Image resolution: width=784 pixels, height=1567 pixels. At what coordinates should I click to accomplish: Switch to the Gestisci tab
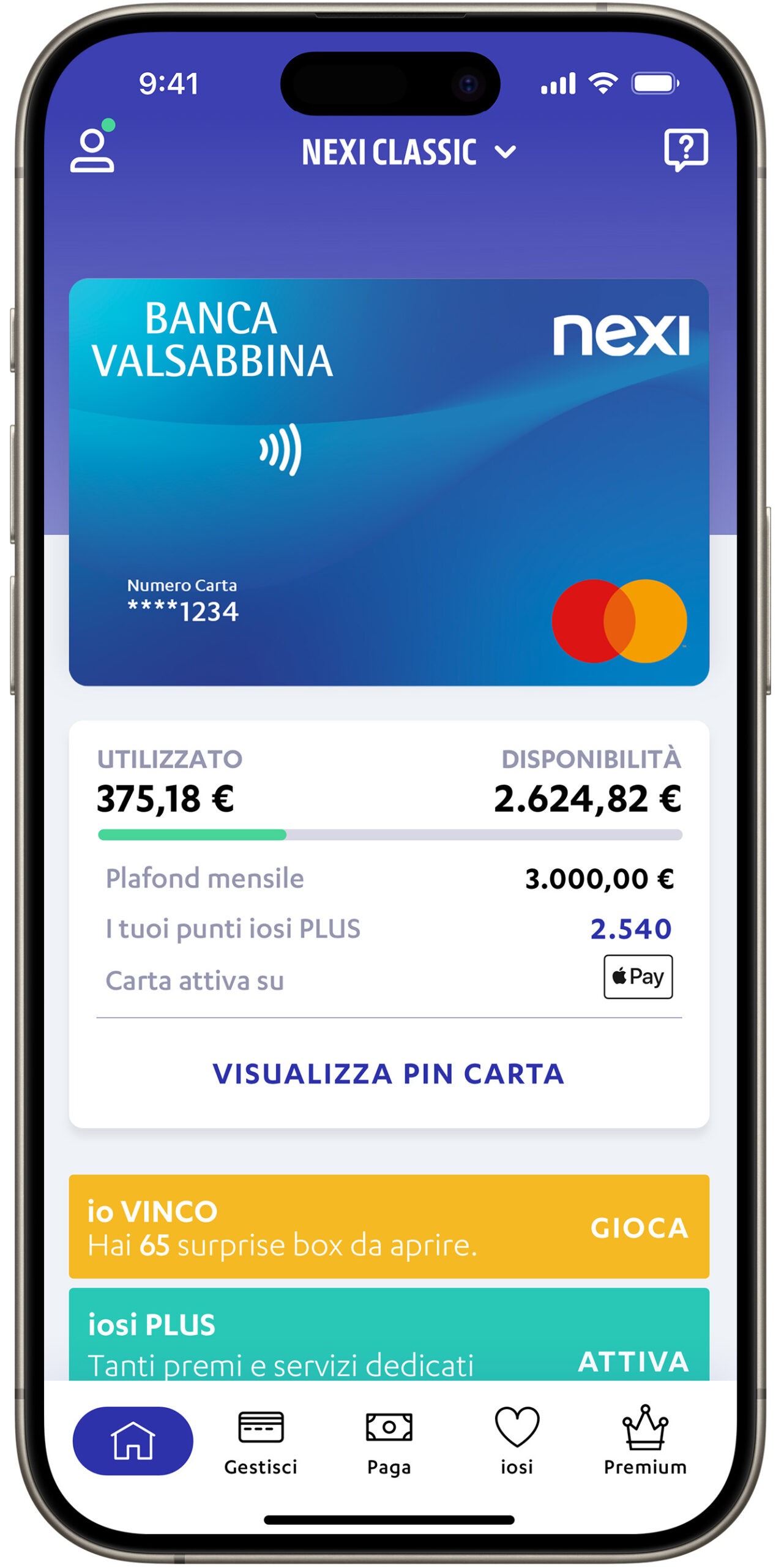click(x=261, y=1442)
